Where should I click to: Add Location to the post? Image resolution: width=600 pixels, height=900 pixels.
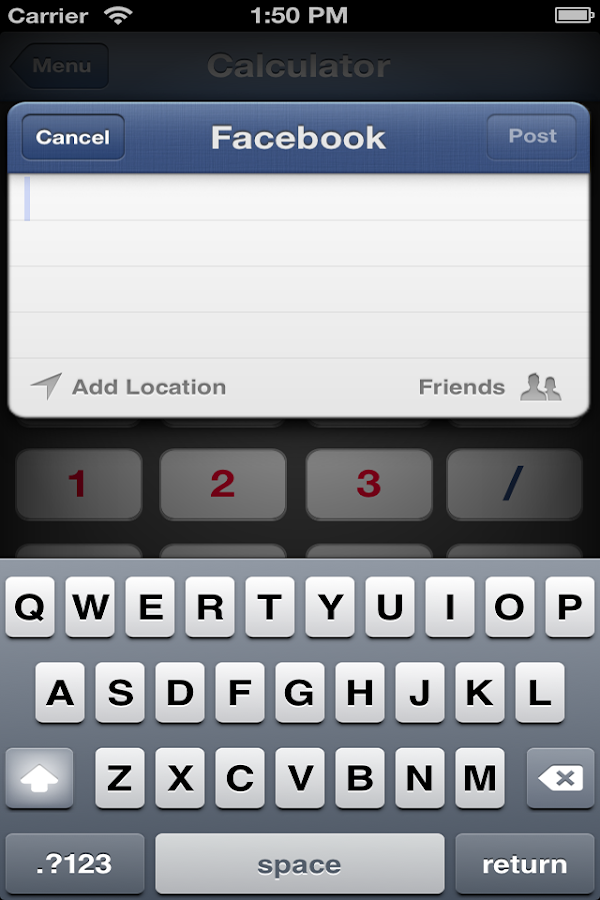(x=128, y=387)
